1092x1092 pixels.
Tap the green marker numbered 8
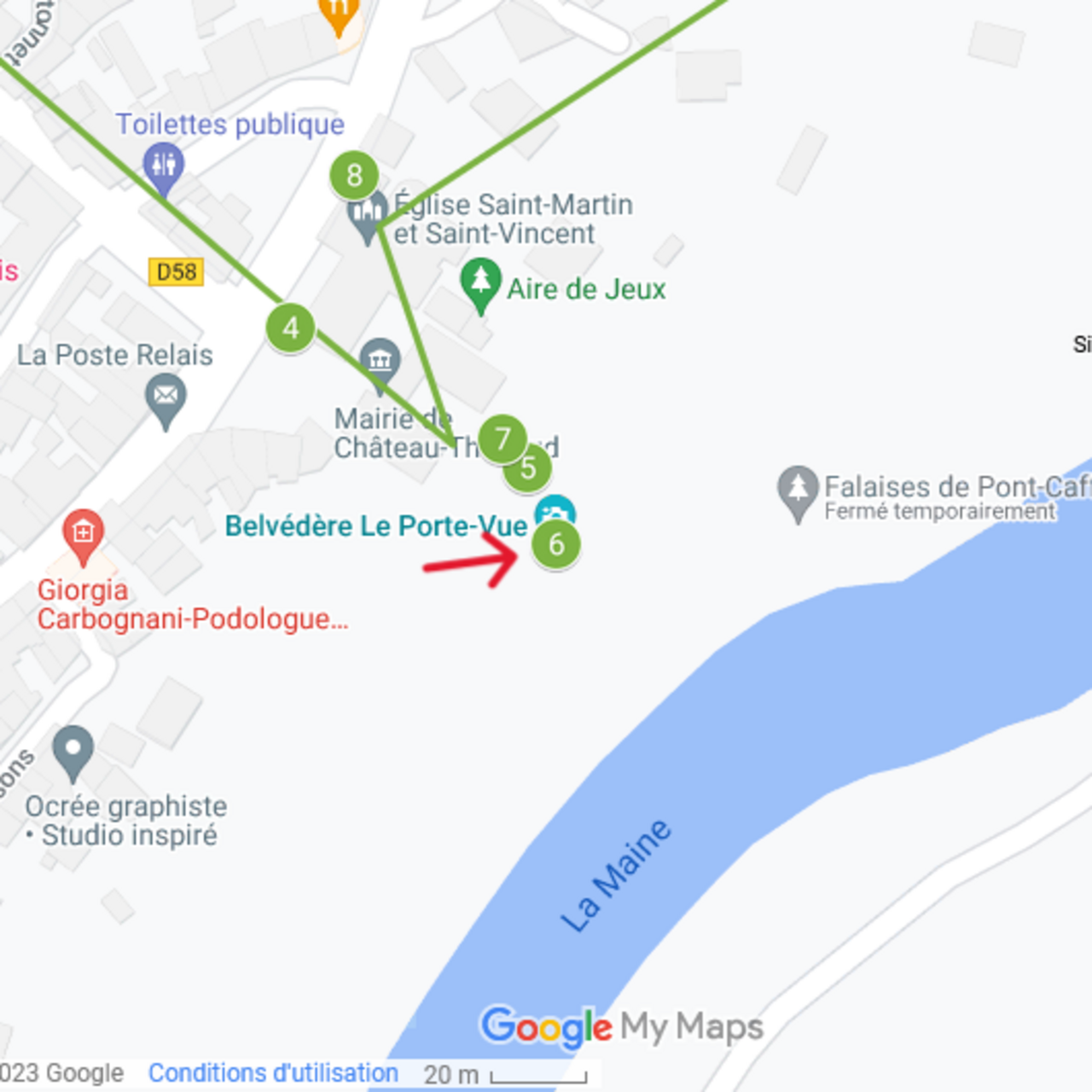coord(354,176)
